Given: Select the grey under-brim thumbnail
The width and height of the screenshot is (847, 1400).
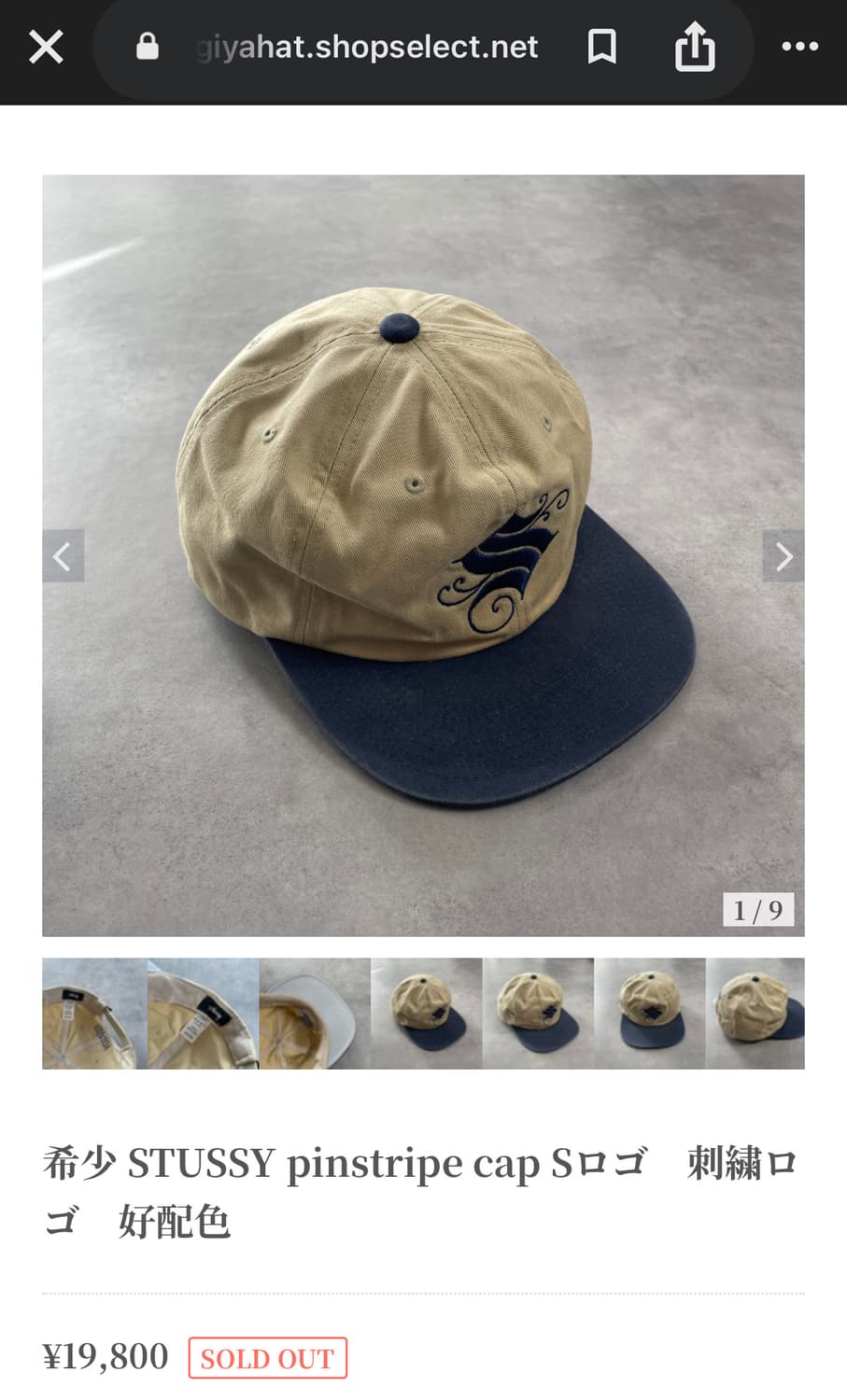Looking at the screenshot, I should pyautogui.click(x=315, y=1014).
